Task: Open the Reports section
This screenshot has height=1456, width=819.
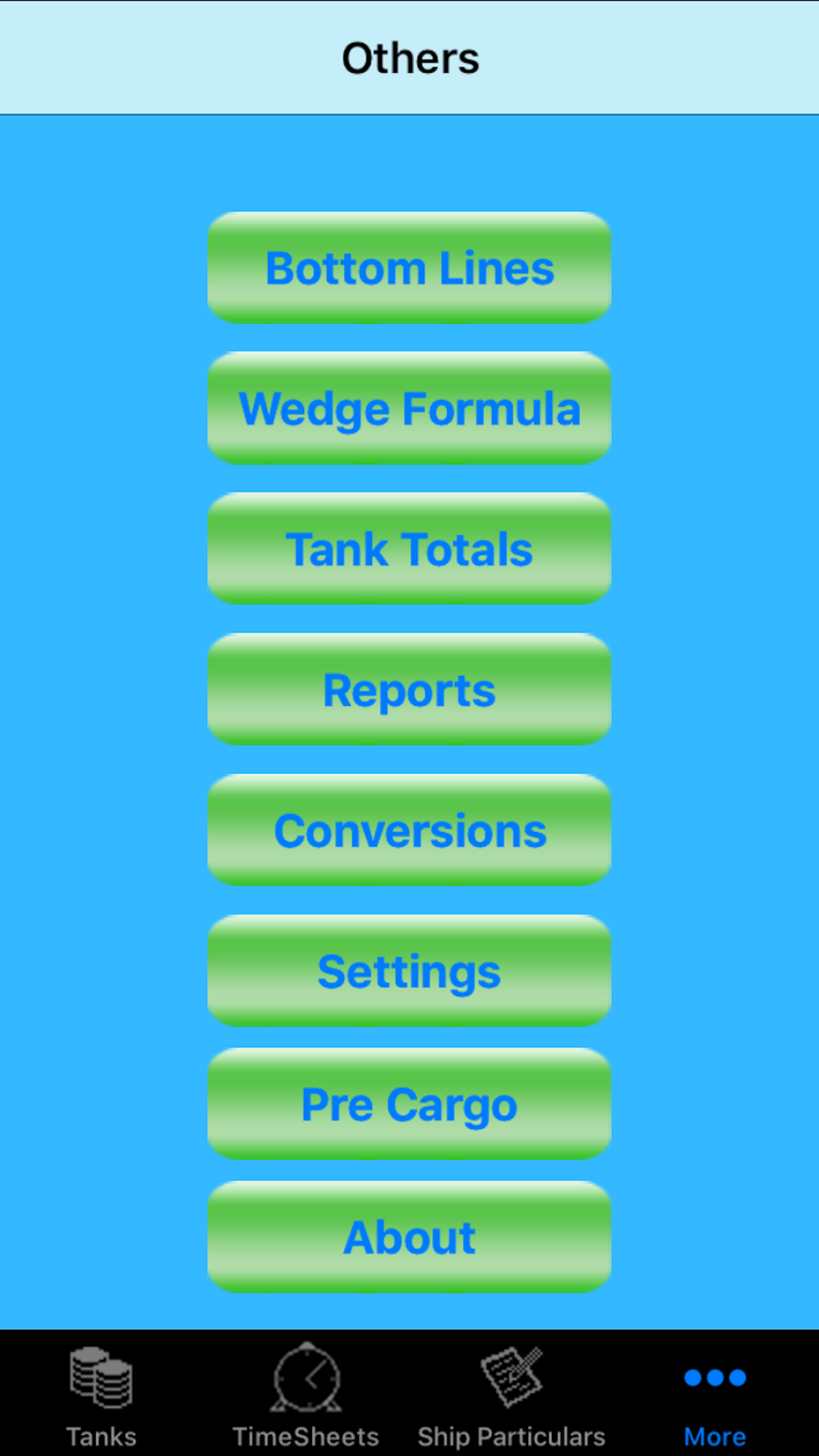Action: click(x=409, y=690)
